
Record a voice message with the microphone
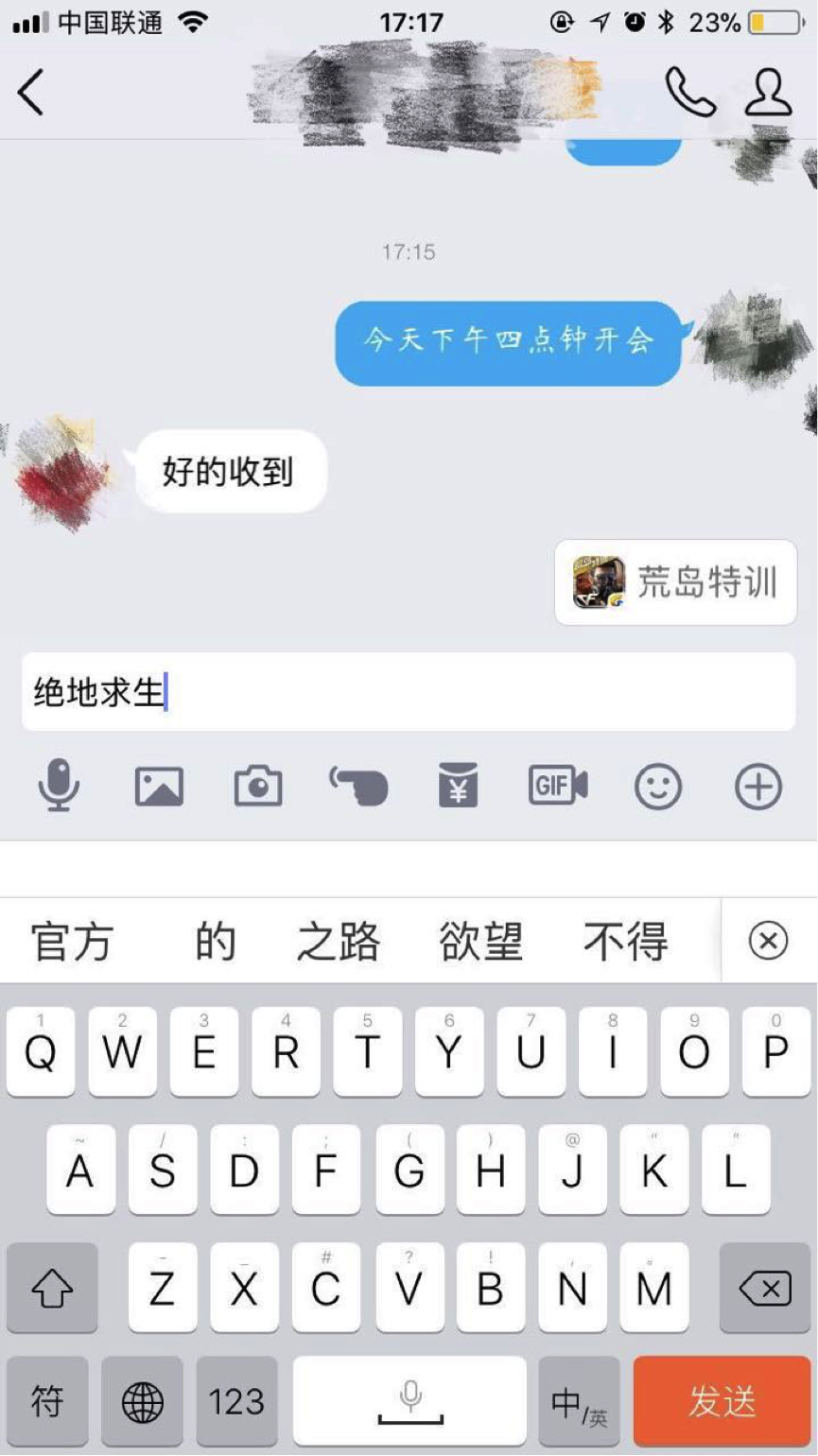coord(59,787)
